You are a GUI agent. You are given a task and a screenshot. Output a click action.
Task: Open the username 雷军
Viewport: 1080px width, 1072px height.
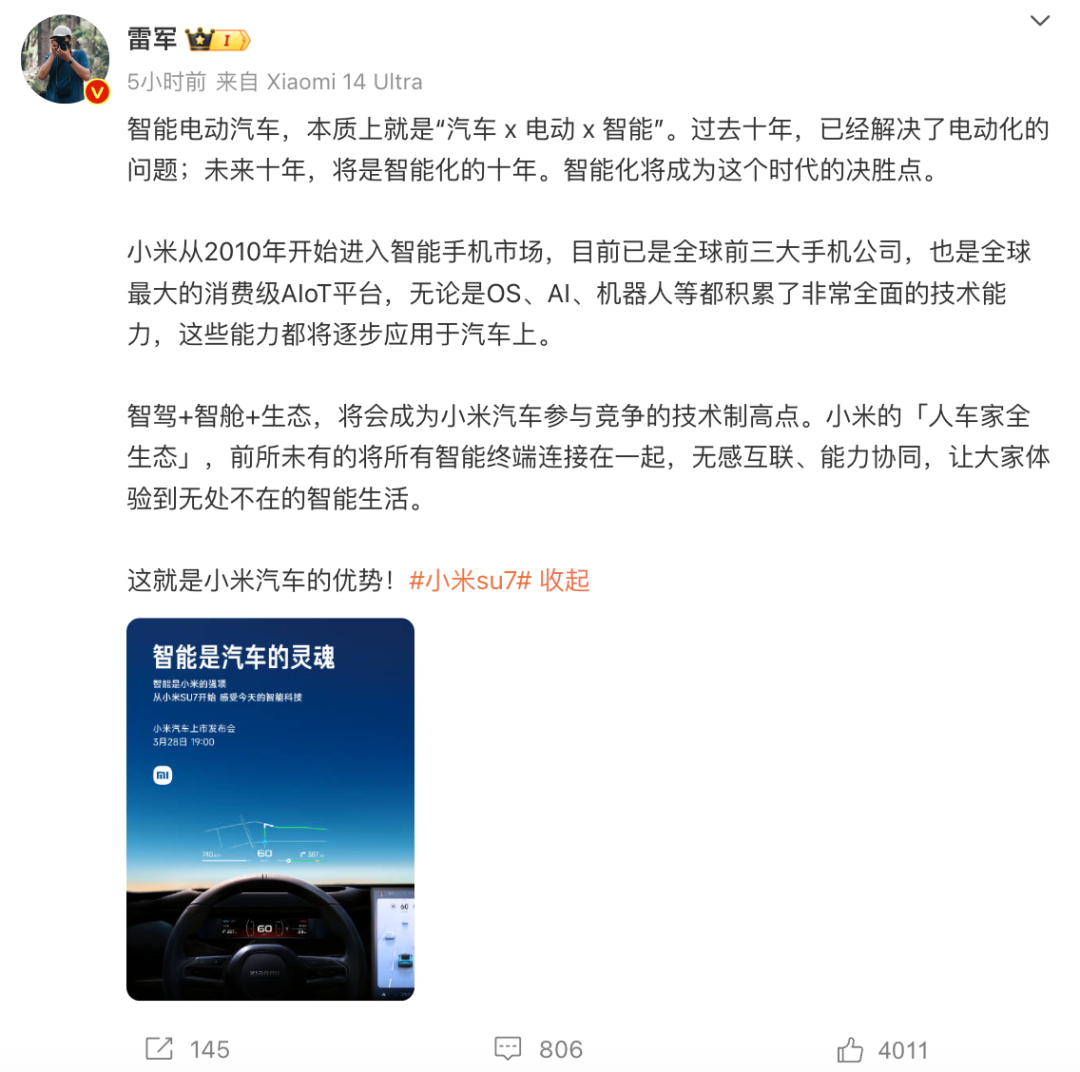pyautogui.click(x=153, y=40)
